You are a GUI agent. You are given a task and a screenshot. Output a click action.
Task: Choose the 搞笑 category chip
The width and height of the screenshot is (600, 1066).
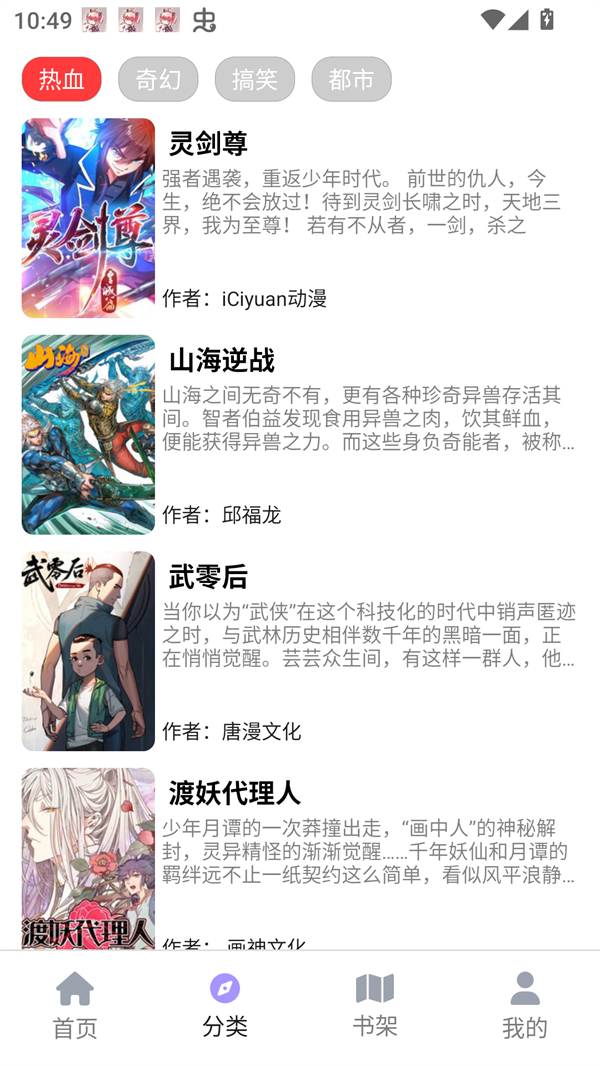(254, 79)
